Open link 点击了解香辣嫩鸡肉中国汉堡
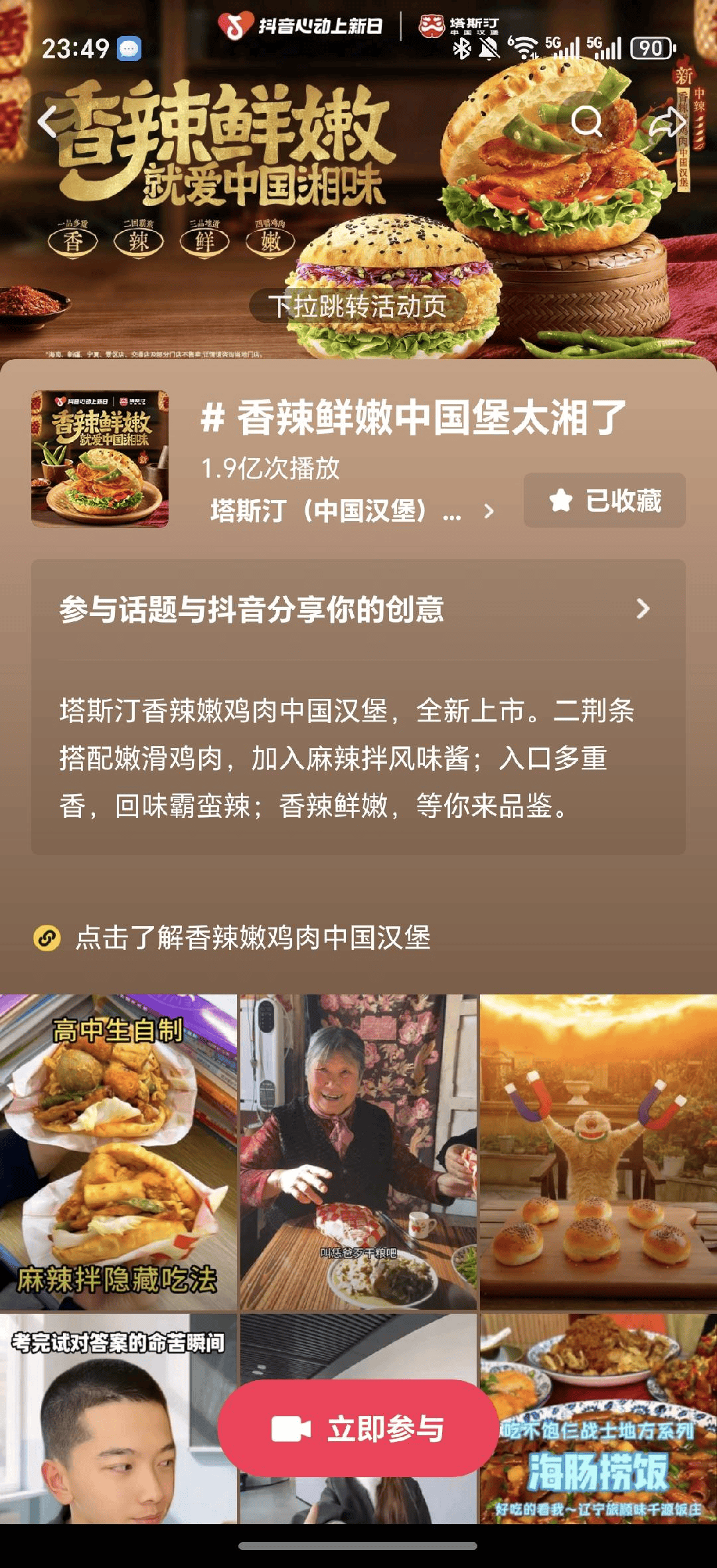 click(252, 938)
